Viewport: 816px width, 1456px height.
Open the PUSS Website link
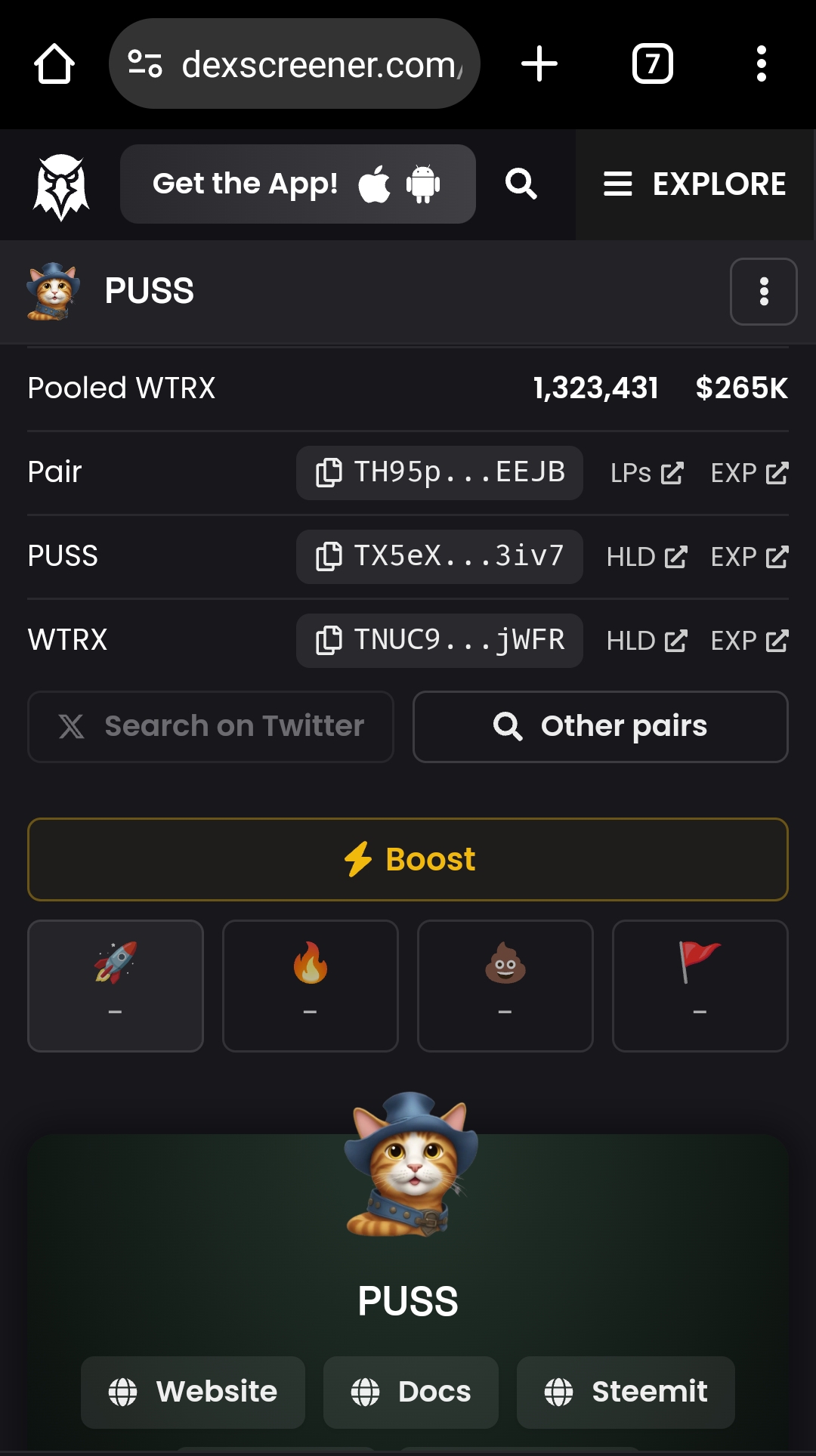point(193,1392)
